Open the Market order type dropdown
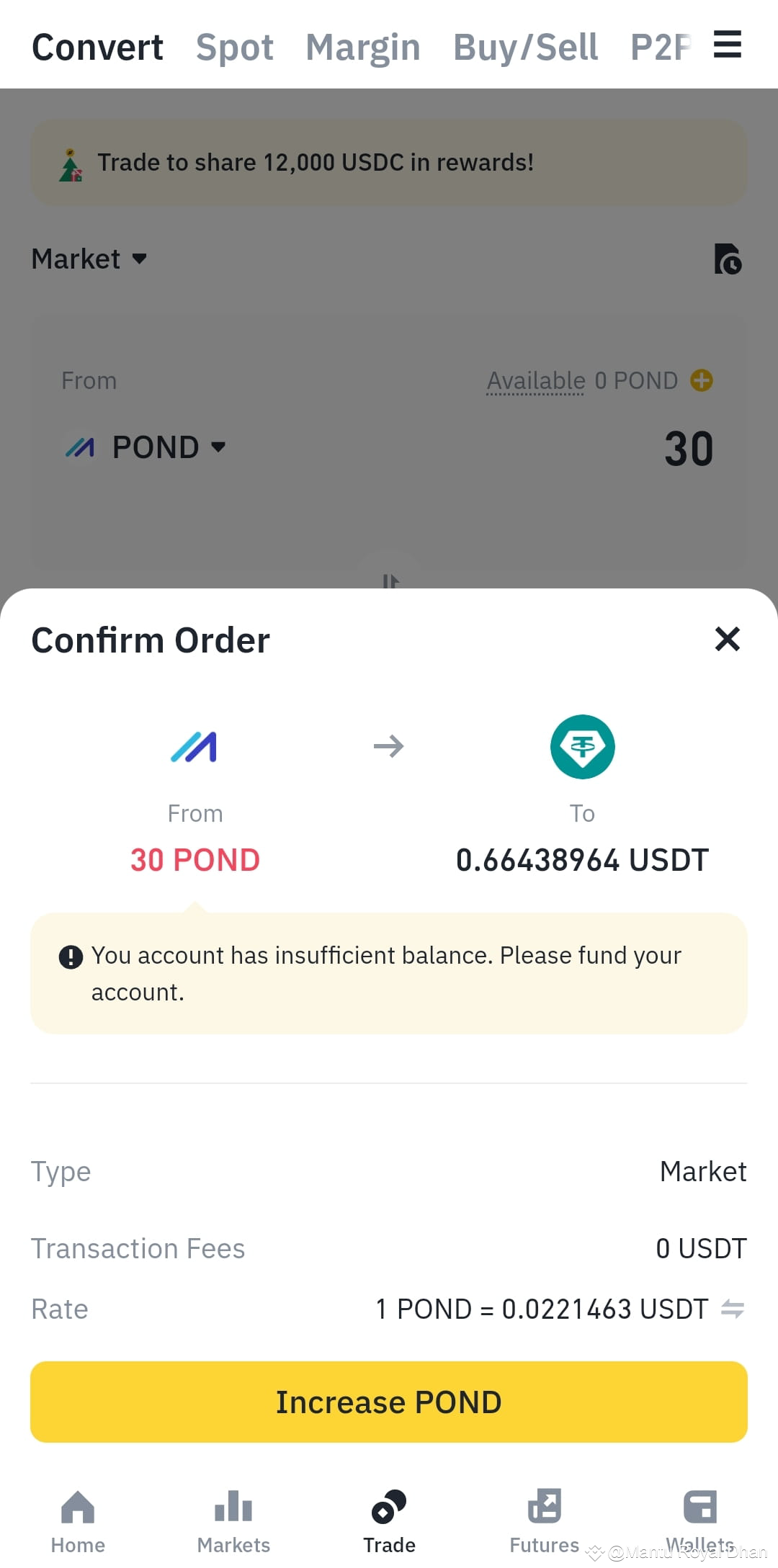This screenshot has height=1568, width=778. pyautogui.click(x=88, y=258)
